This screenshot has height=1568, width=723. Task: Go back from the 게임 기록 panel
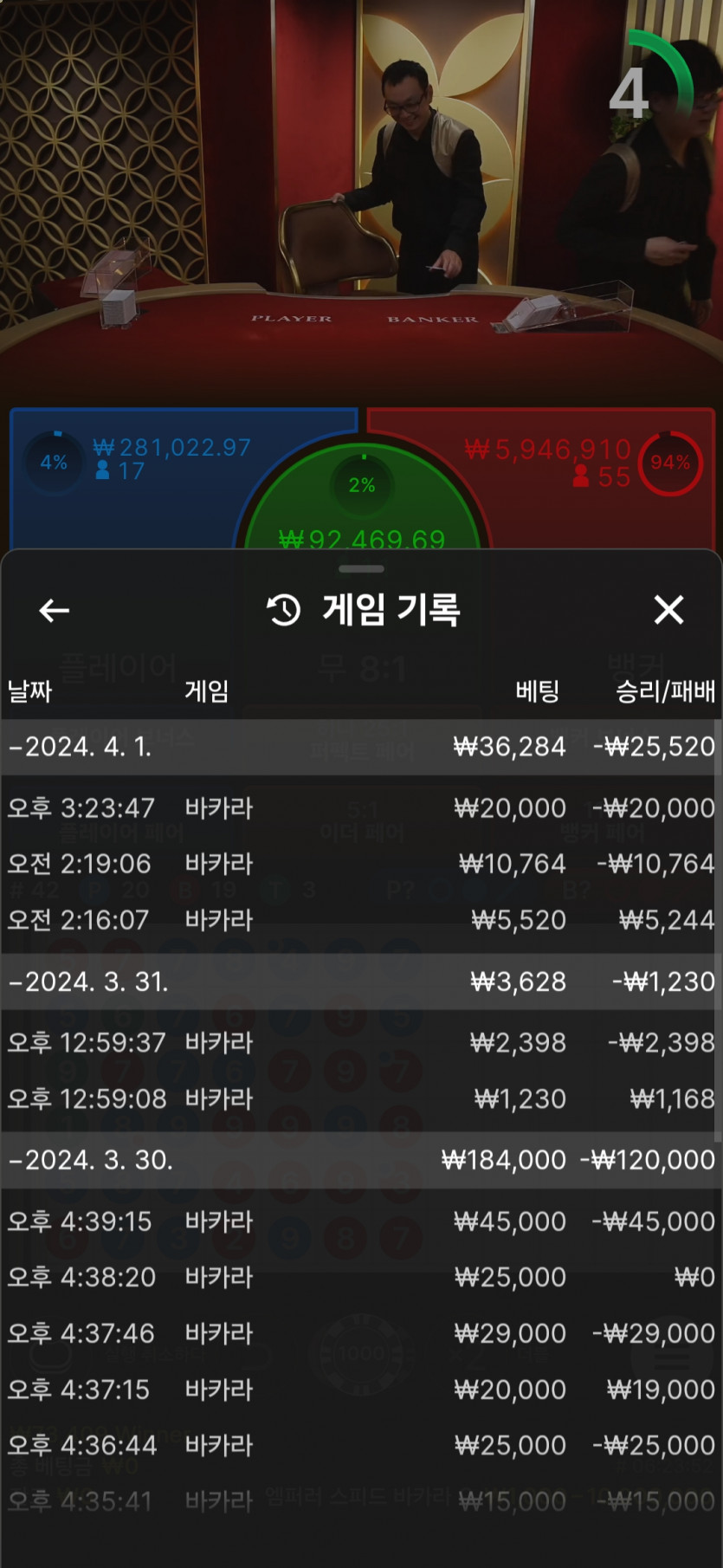click(x=54, y=611)
